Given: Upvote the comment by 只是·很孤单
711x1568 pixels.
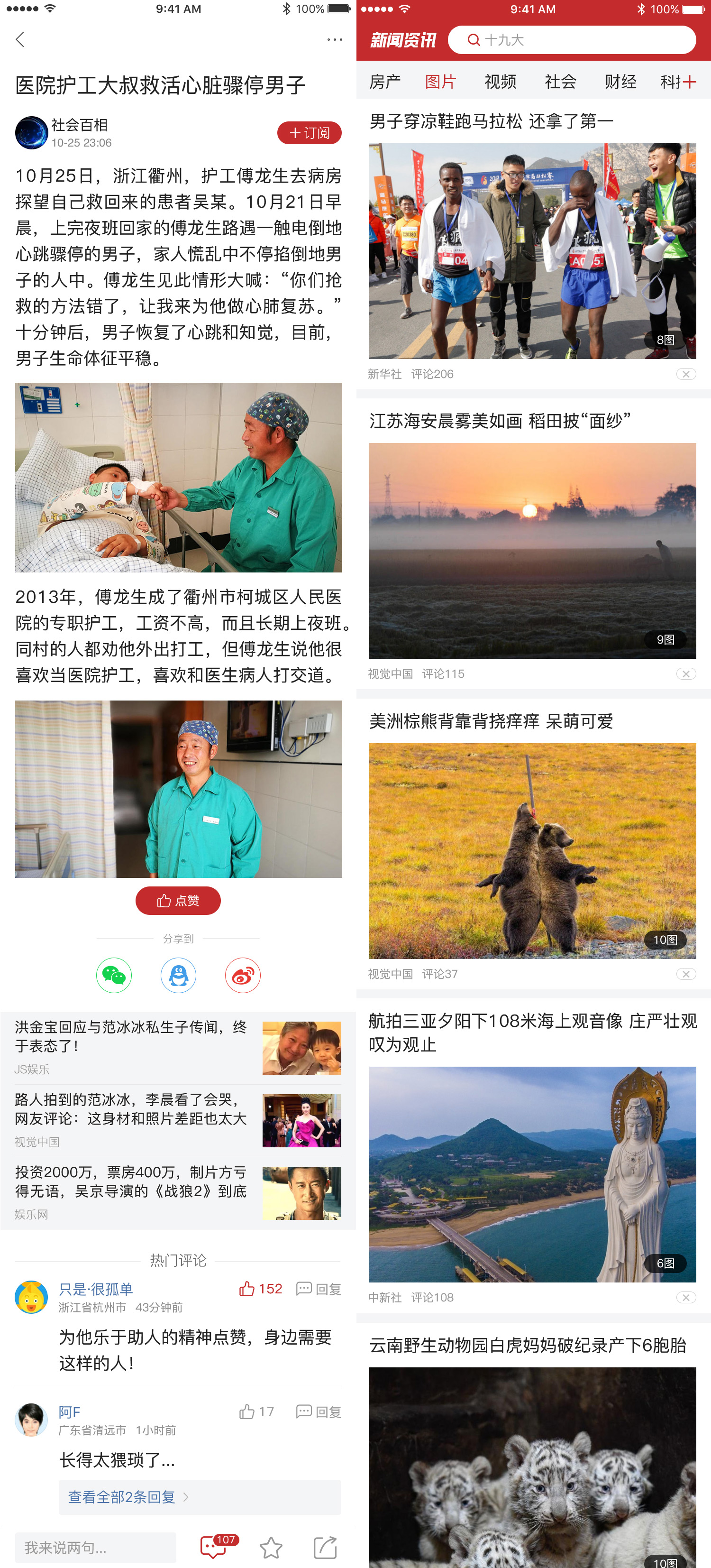Looking at the screenshot, I should coord(260,1289).
